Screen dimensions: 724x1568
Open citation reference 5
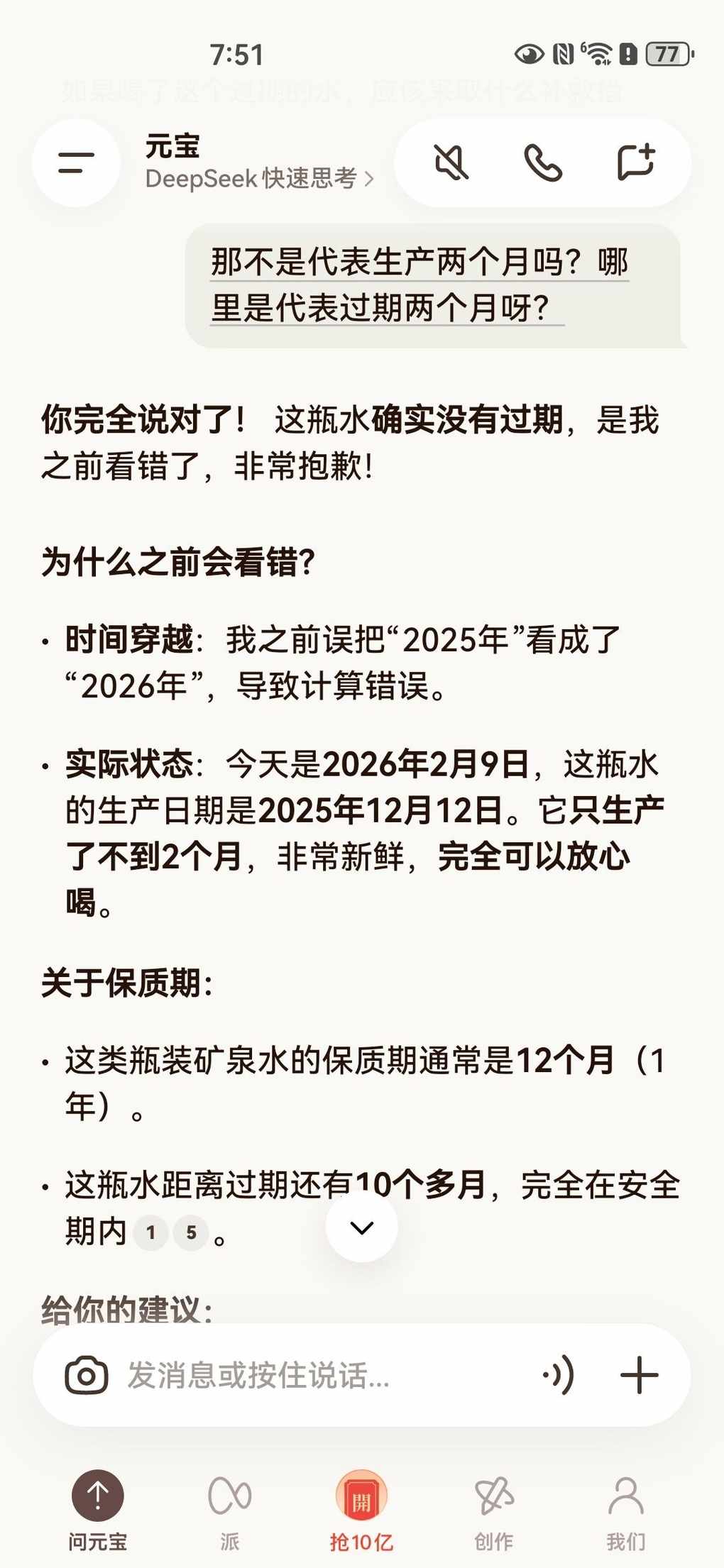191,1232
